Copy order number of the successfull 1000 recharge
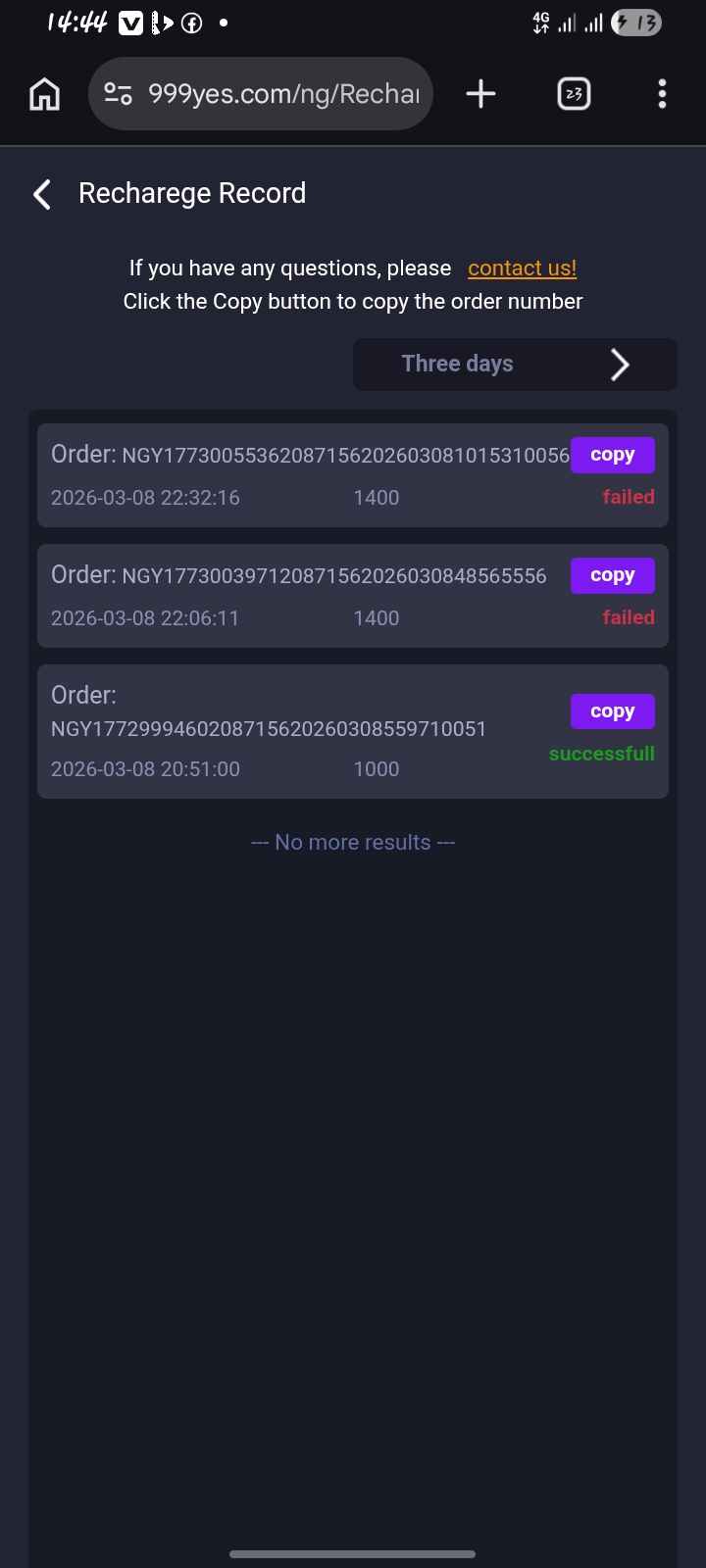The width and height of the screenshot is (706, 1568). pos(612,711)
